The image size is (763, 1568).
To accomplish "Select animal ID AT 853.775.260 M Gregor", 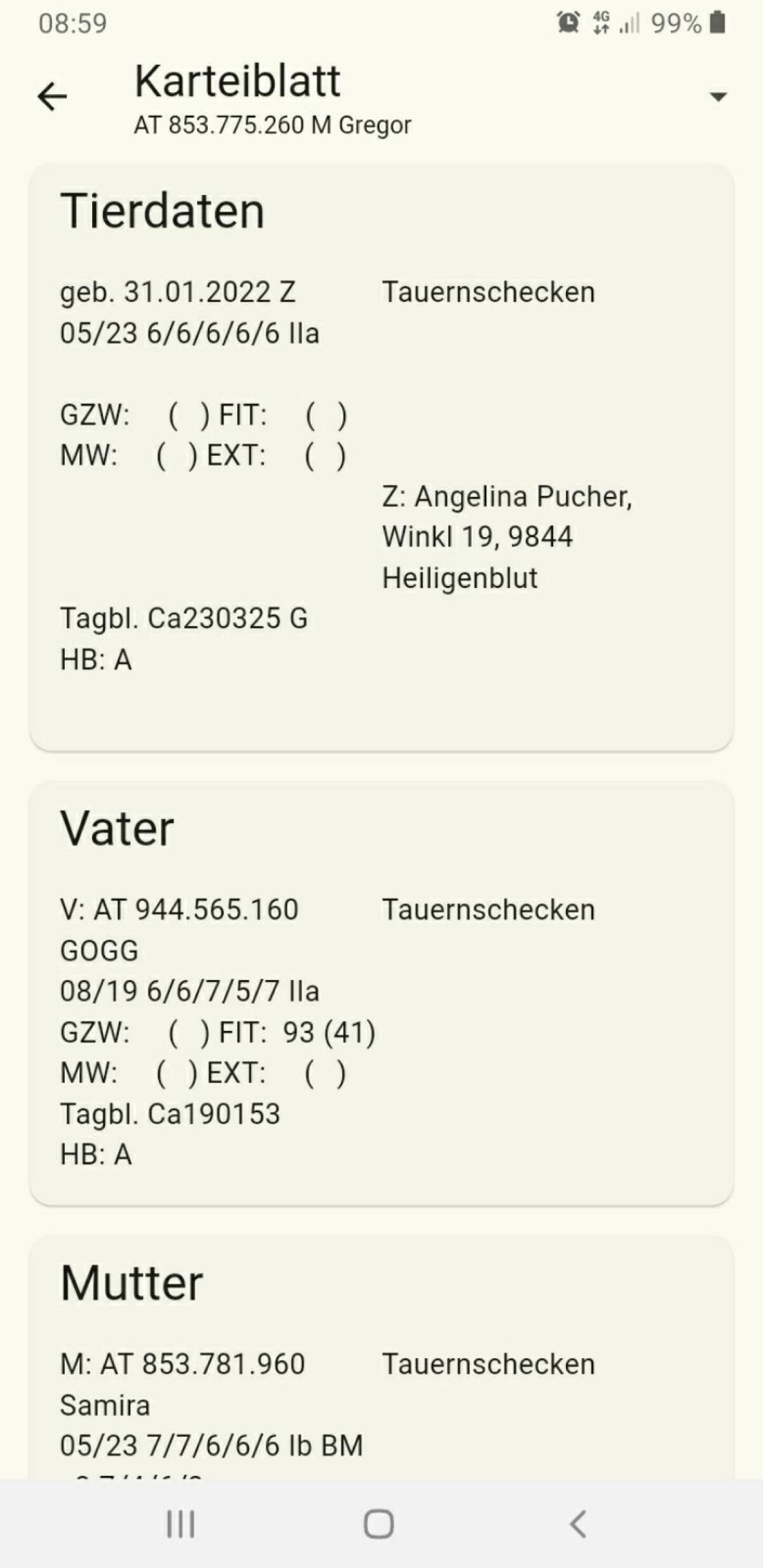I will [x=272, y=125].
